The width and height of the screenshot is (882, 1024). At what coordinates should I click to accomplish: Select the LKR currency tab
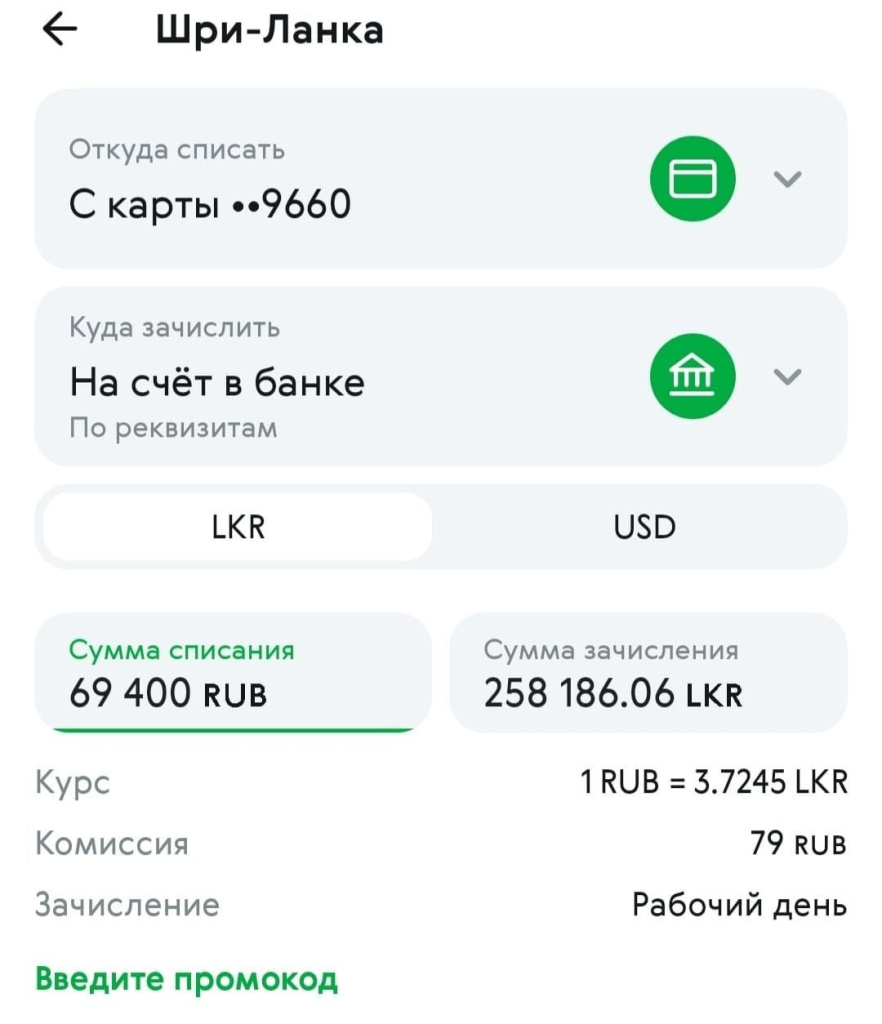click(x=238, y=526)
